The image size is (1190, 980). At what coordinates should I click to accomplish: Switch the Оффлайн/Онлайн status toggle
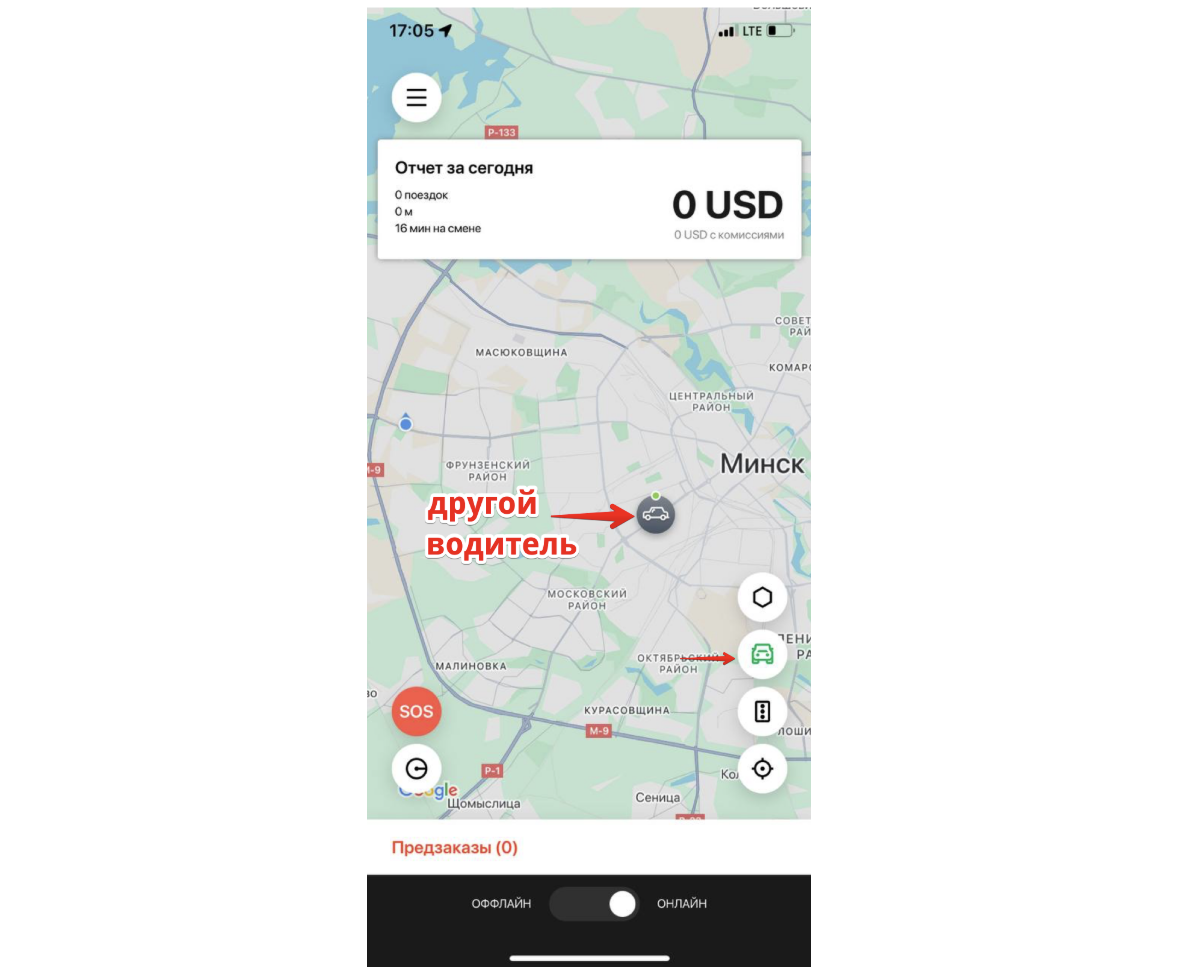pos(594,904)
